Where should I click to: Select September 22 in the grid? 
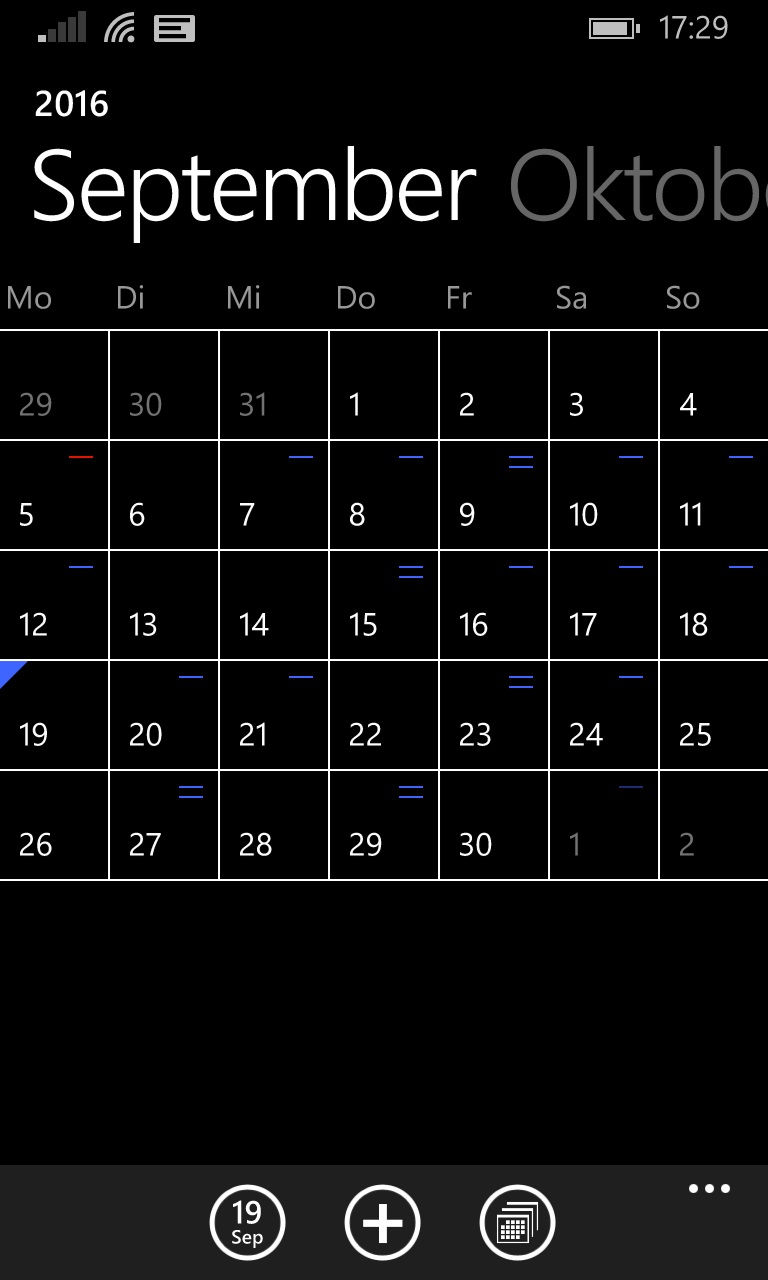click(384, 715)
